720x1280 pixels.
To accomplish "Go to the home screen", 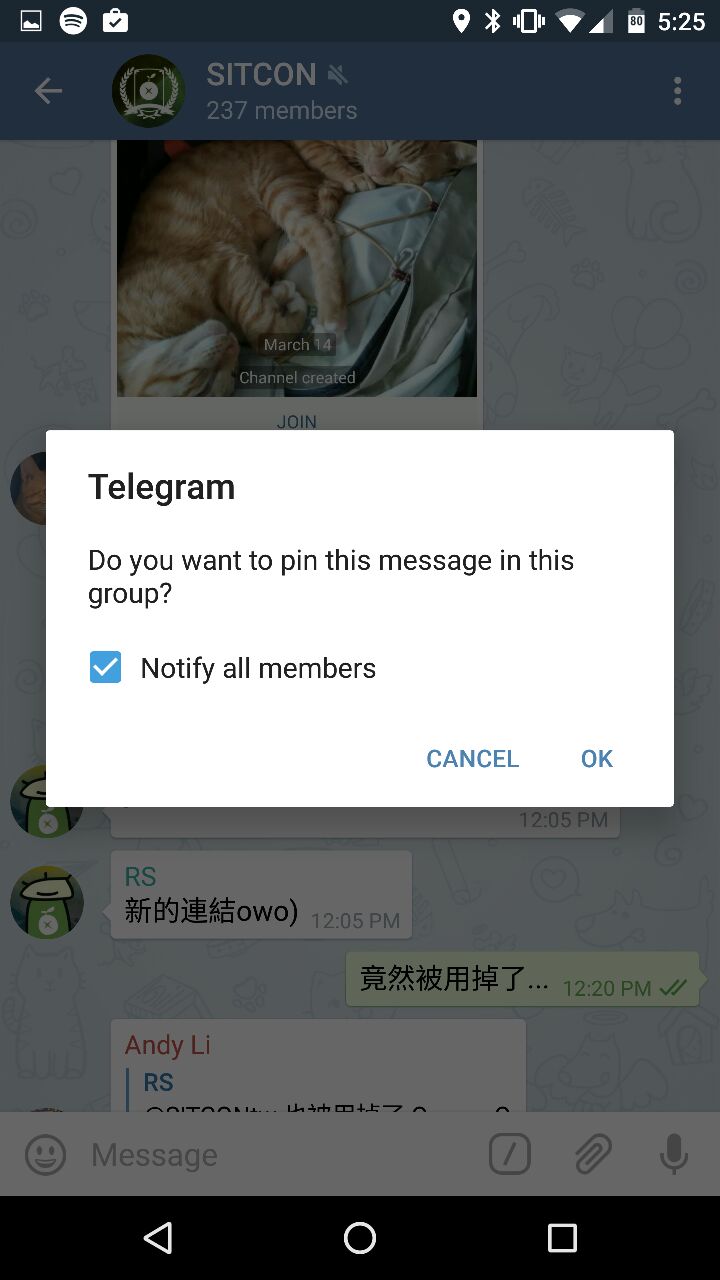I will point(360,1238).
